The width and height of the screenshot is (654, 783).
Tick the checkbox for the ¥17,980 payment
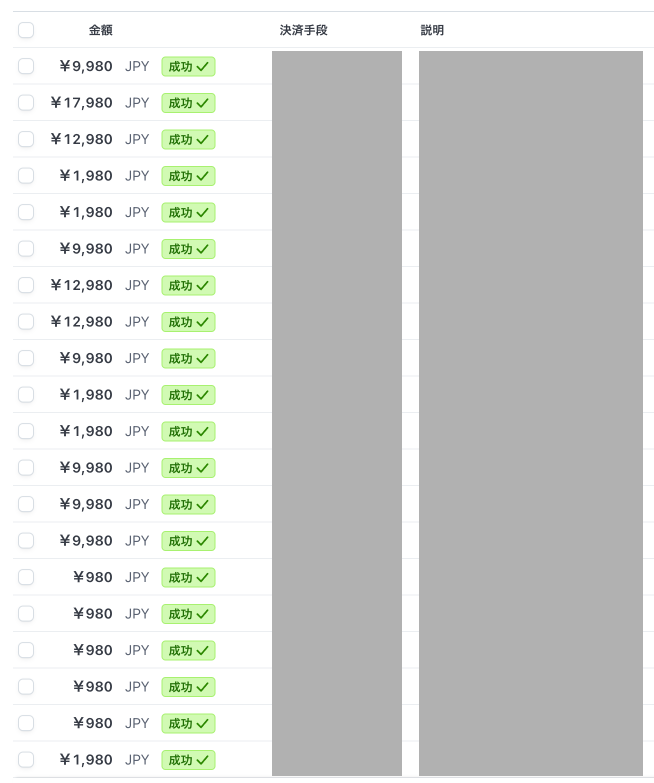click(26, 103)
